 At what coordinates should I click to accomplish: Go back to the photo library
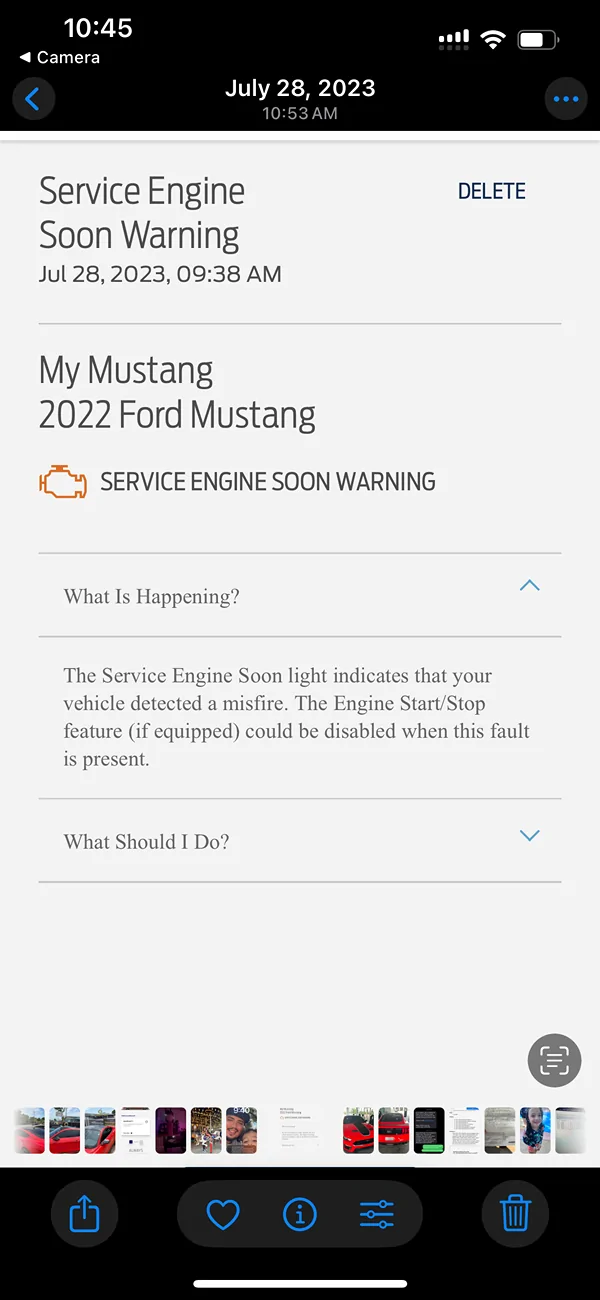[33, 99]
